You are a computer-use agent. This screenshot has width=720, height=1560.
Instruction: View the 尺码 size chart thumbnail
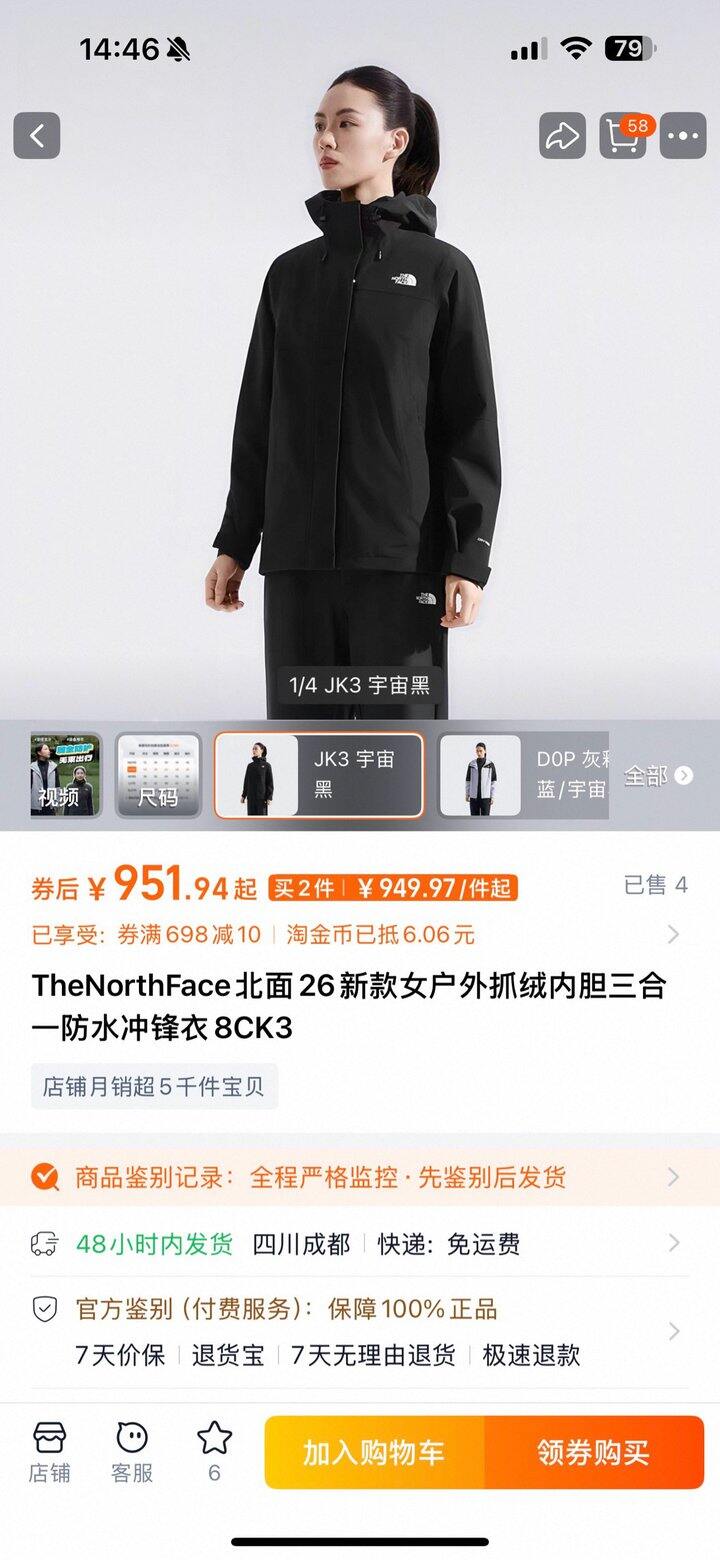coord(157,775)
